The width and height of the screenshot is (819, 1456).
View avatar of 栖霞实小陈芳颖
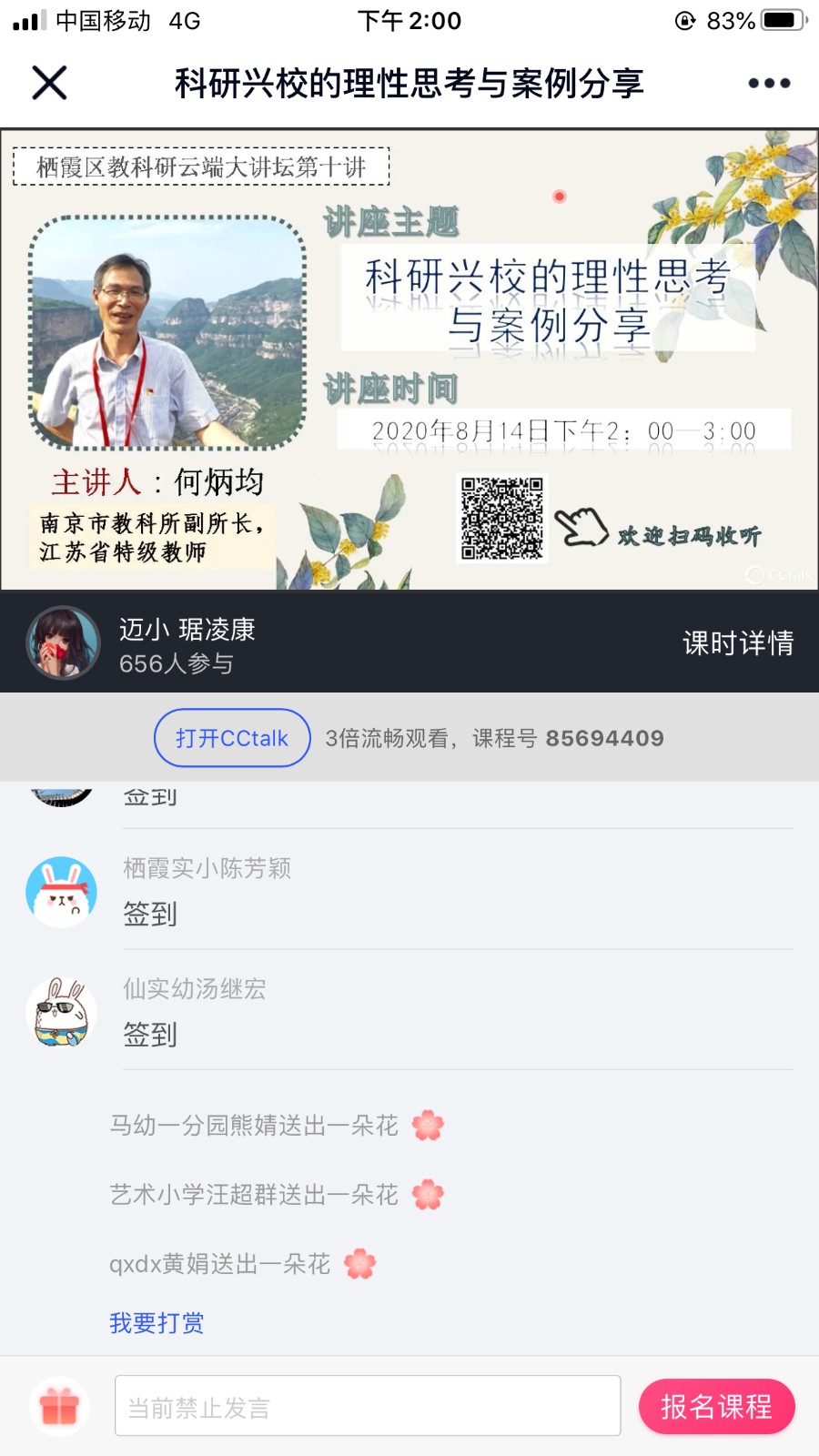point(61,892)
